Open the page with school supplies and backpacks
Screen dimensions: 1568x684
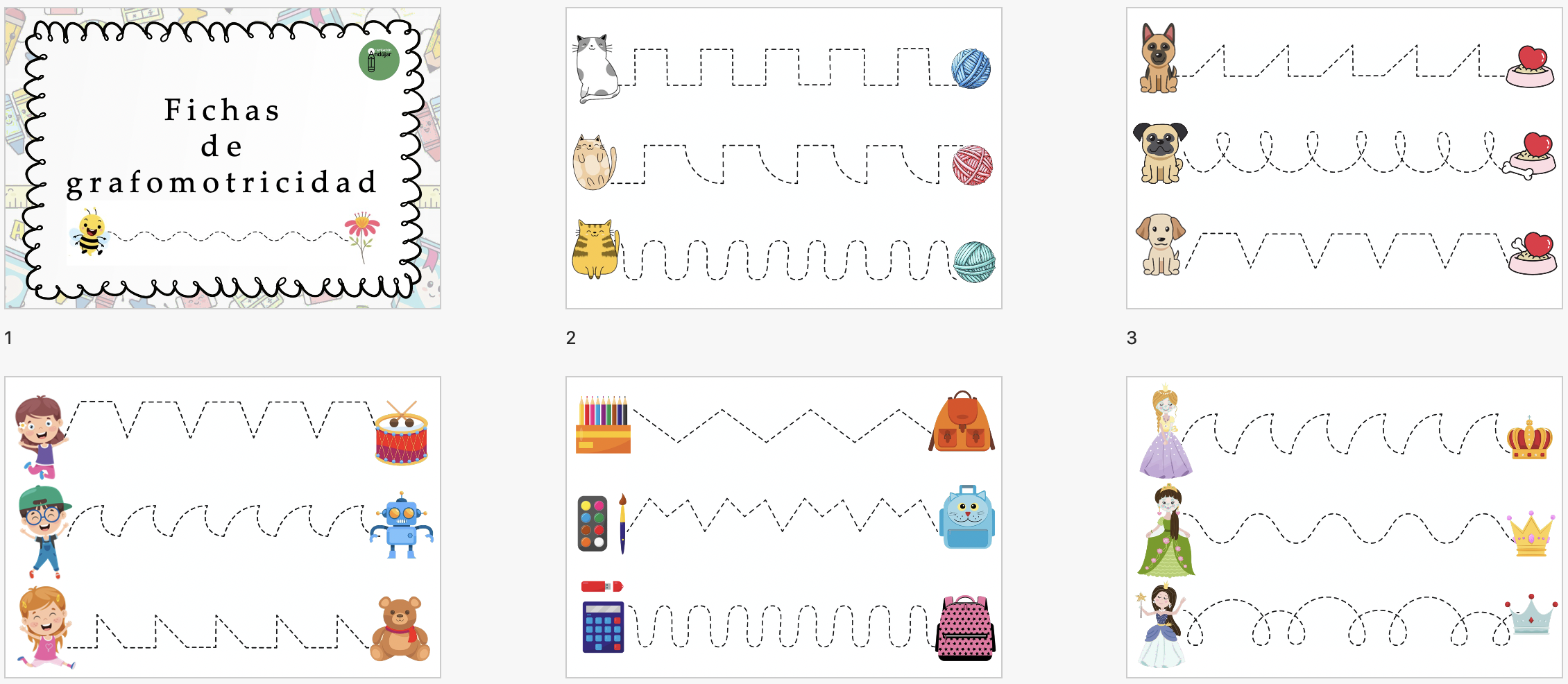(x=783, y=527)
